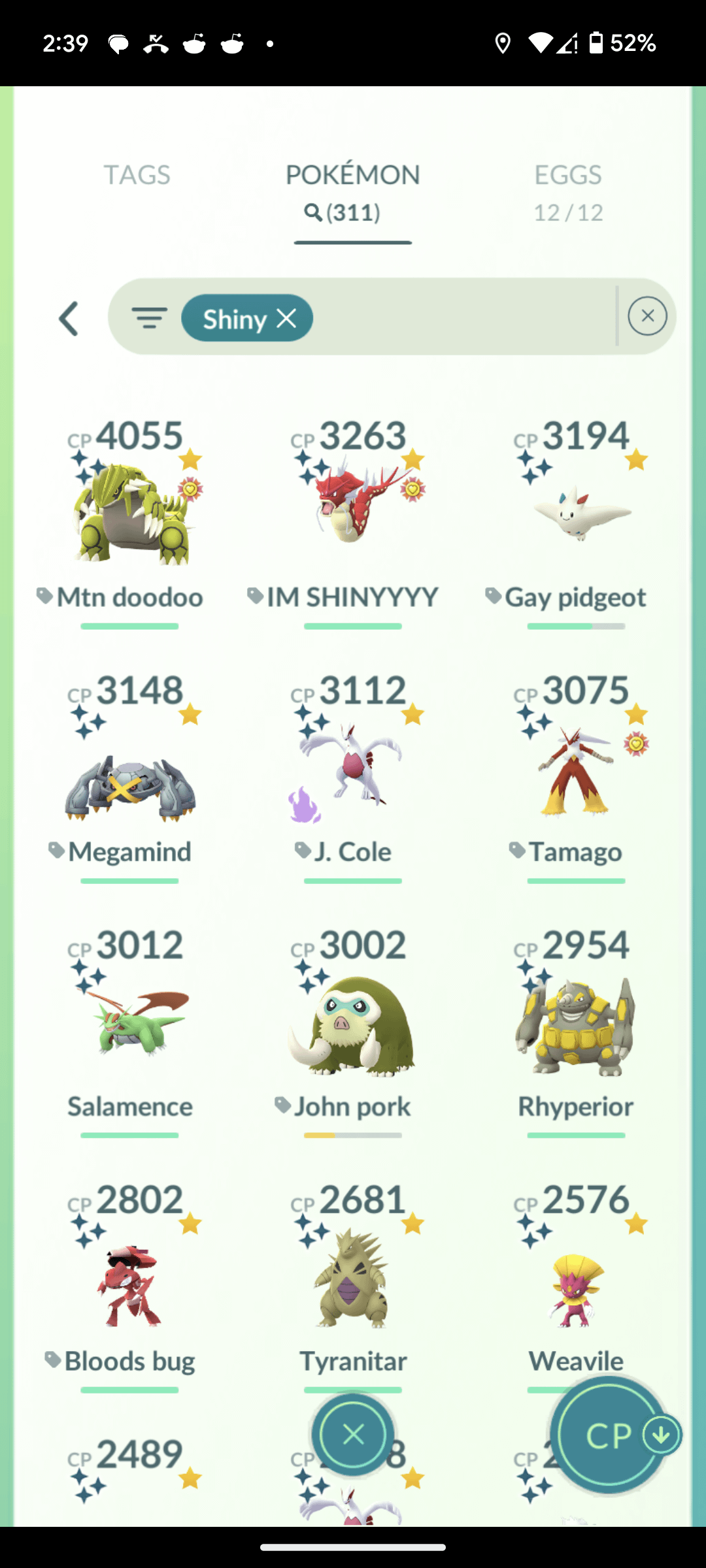Go back with the left arrow
The width and height of the screenshot is (706, 1568).
click(69, 319)
